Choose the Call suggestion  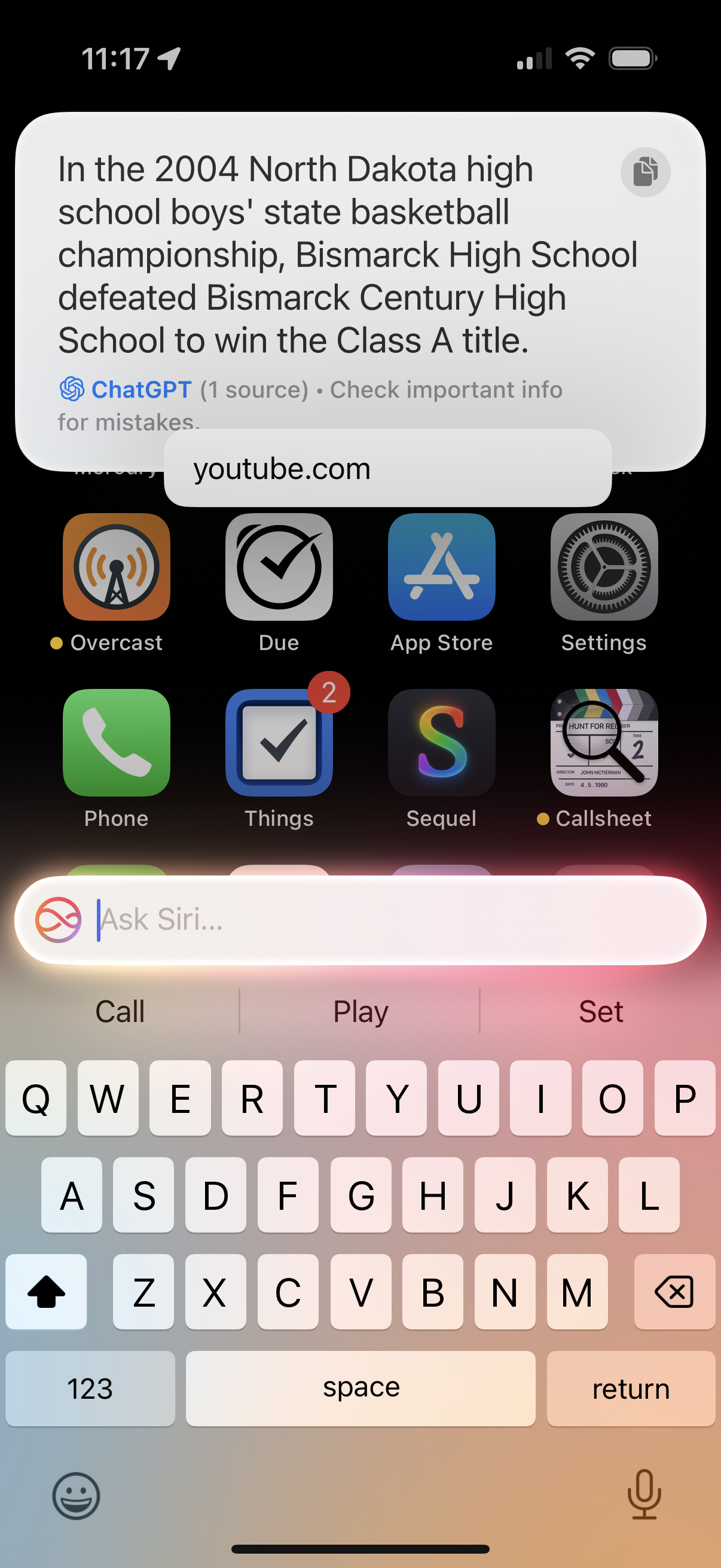pos(120,1012)
